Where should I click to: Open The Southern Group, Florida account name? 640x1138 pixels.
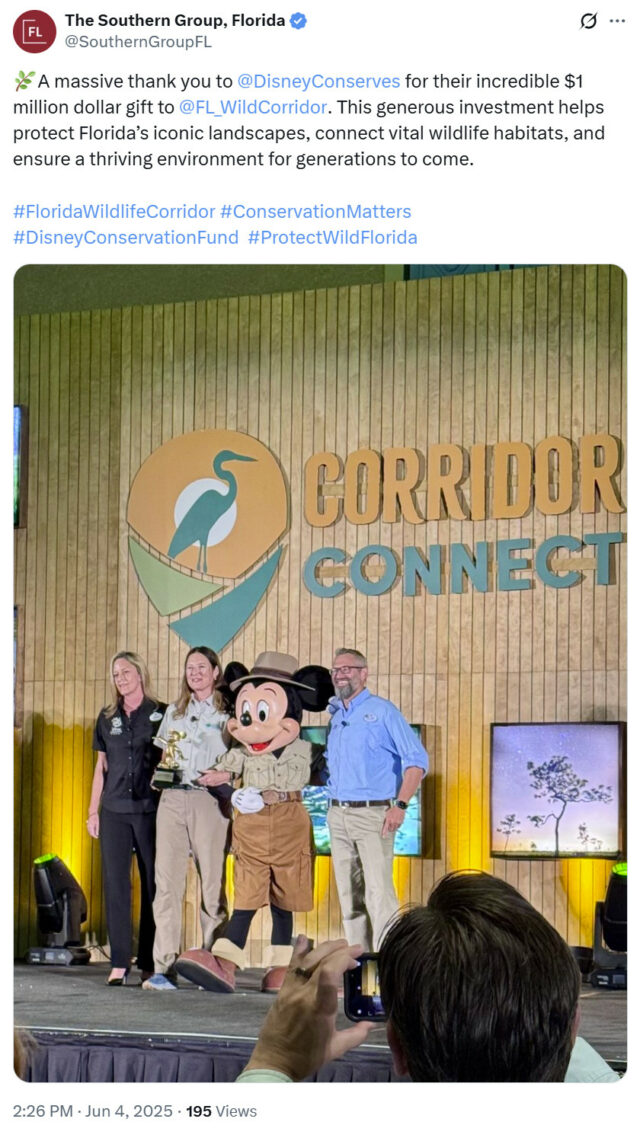174,20
